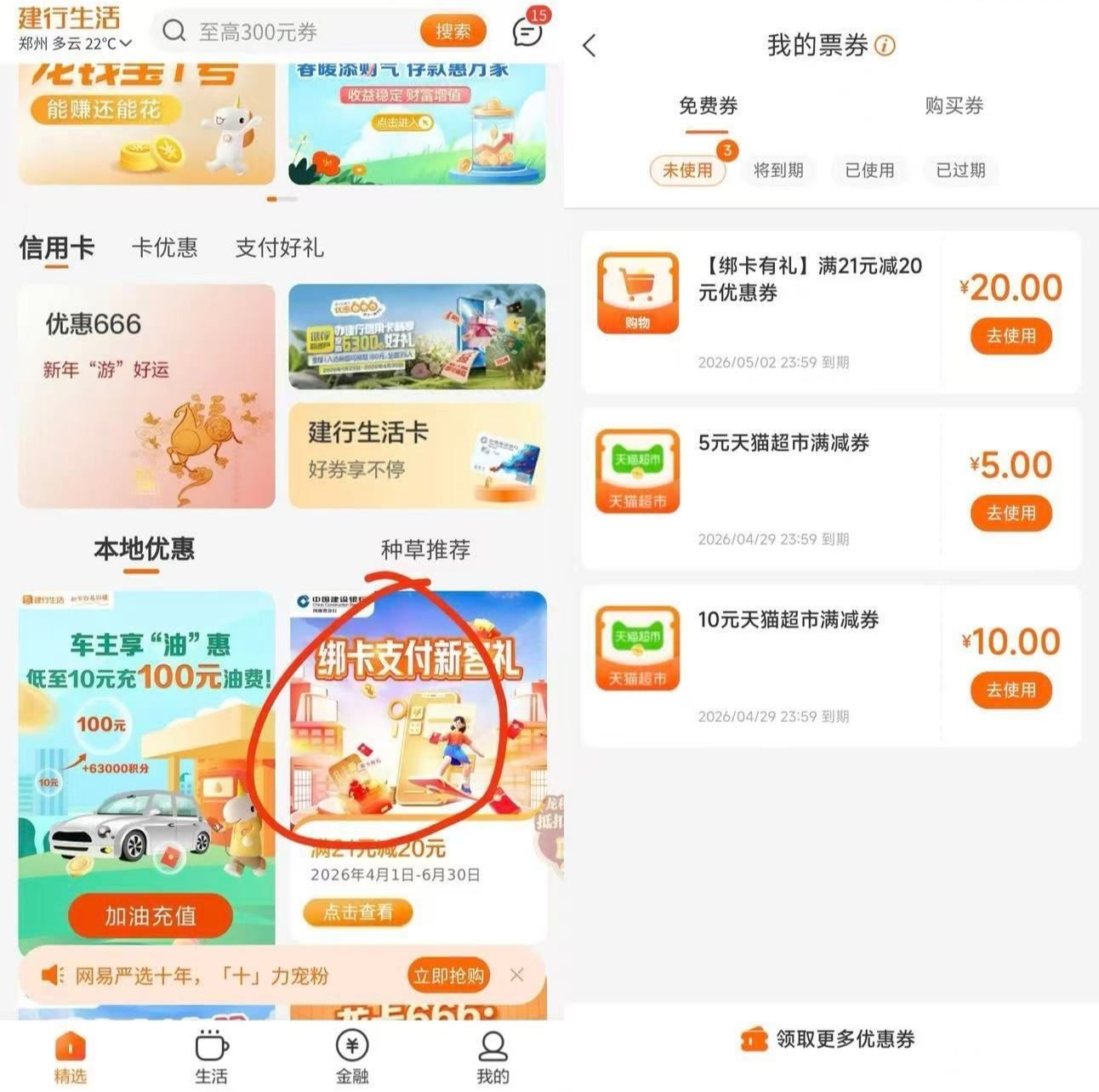1099x1092 pixels.
Task: Tap 去使用 on the ¥20.00 coupon
Action: [x=1011, y=336]
